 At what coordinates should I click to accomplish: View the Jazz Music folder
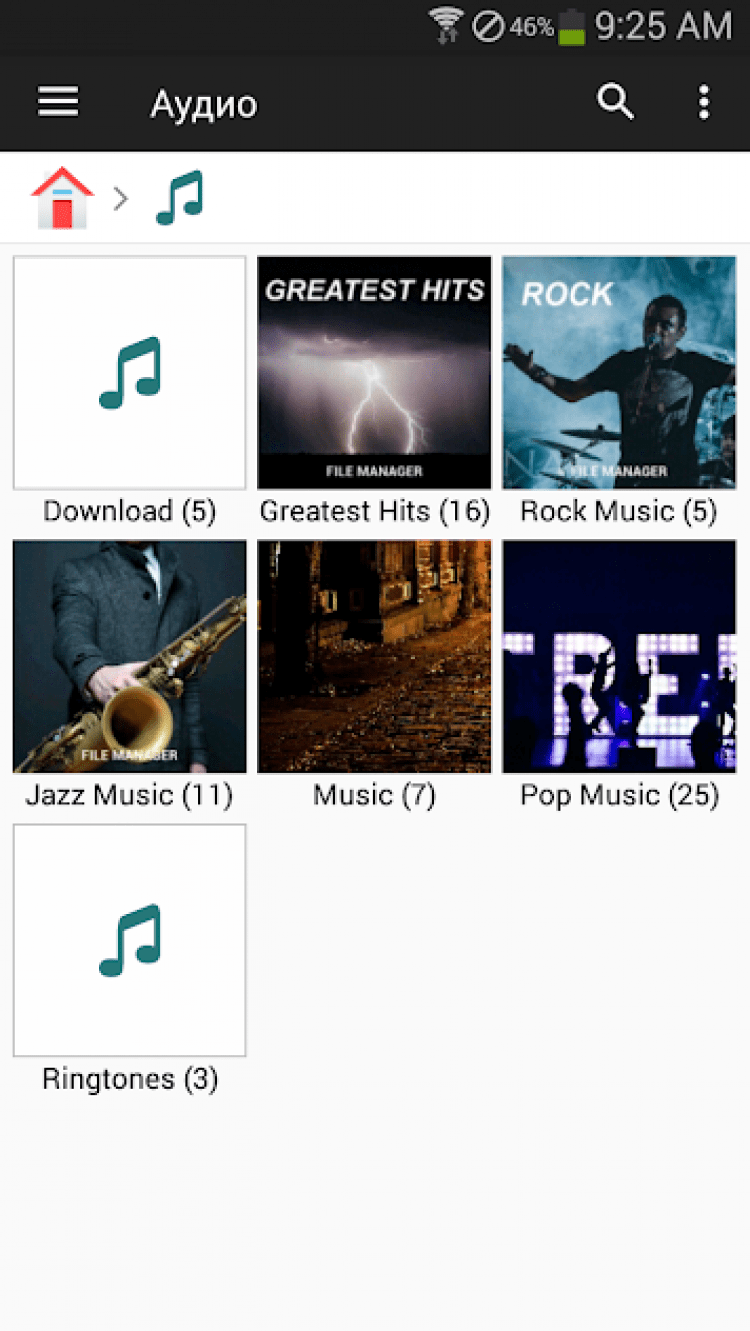pyautogui.click(x=129, y=657)
